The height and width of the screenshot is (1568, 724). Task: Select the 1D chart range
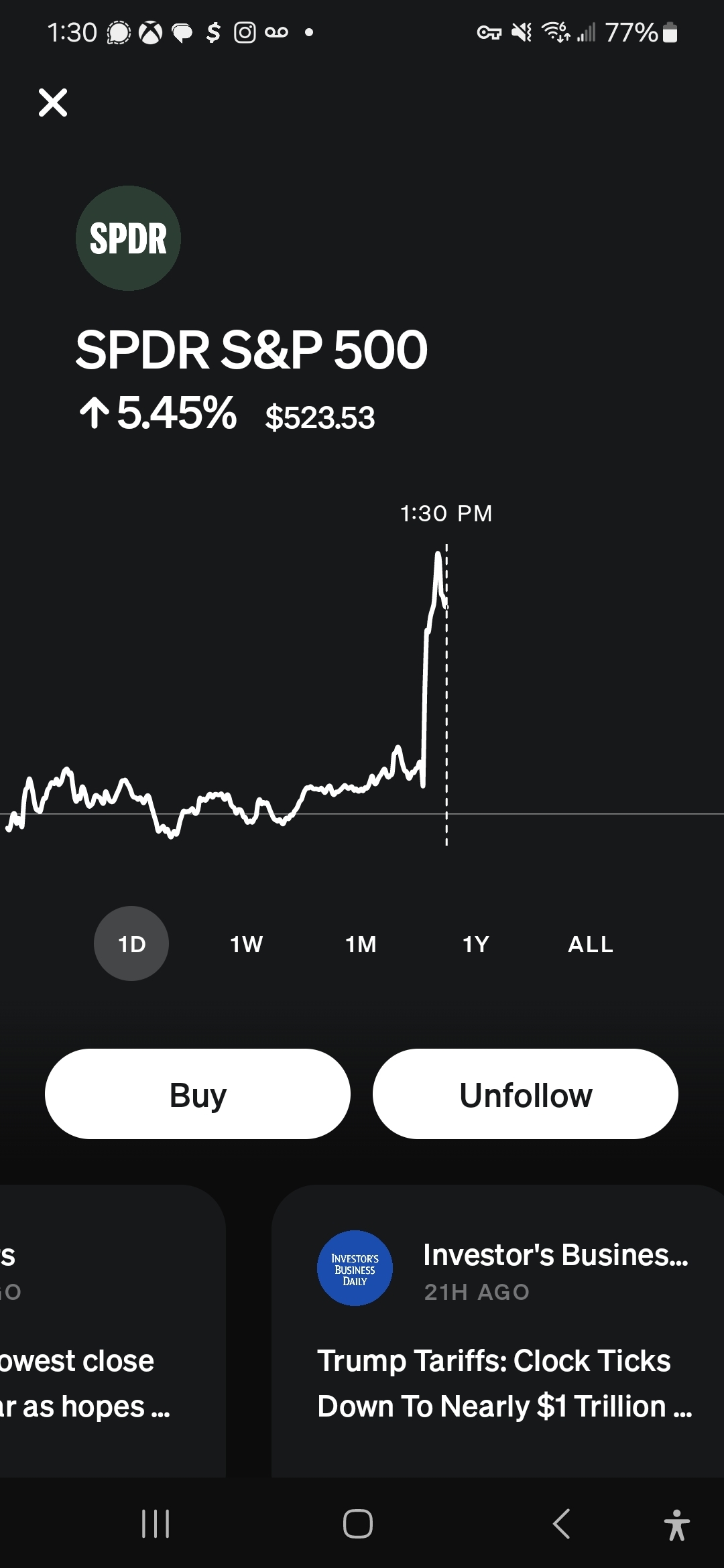(x=131, y=943)
